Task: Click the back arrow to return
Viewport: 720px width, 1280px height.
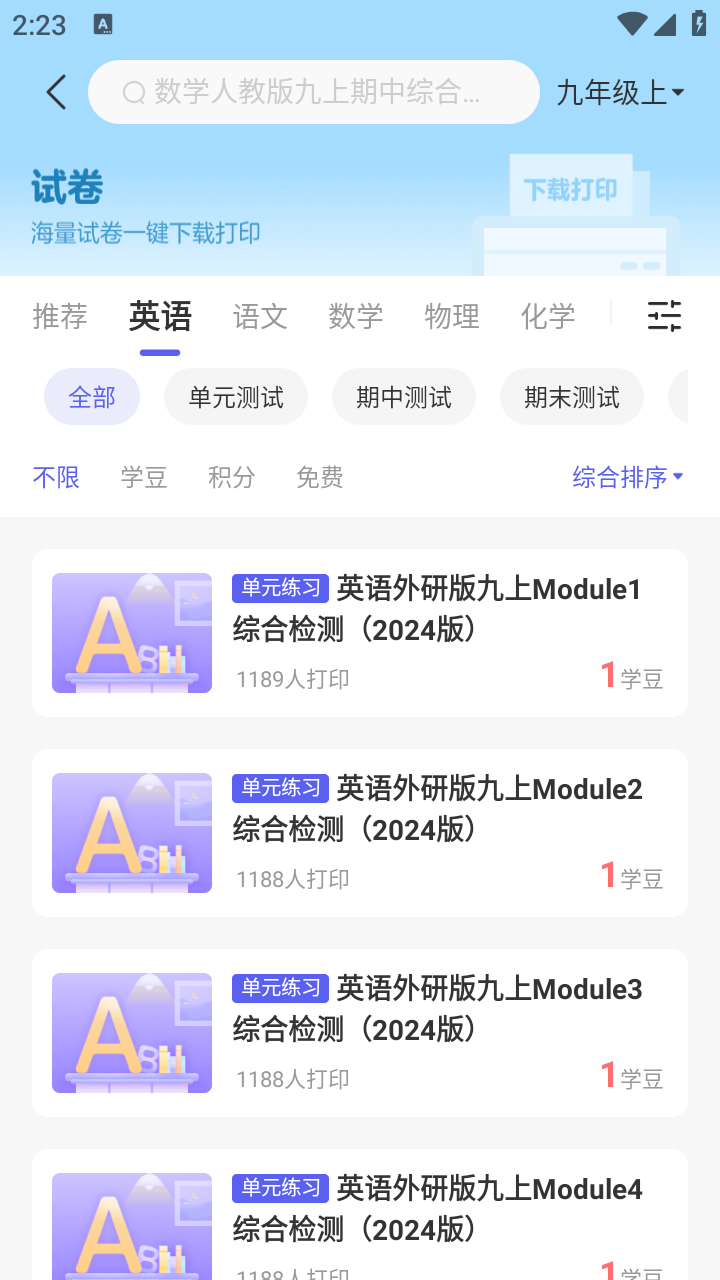Action: point(55,91)
